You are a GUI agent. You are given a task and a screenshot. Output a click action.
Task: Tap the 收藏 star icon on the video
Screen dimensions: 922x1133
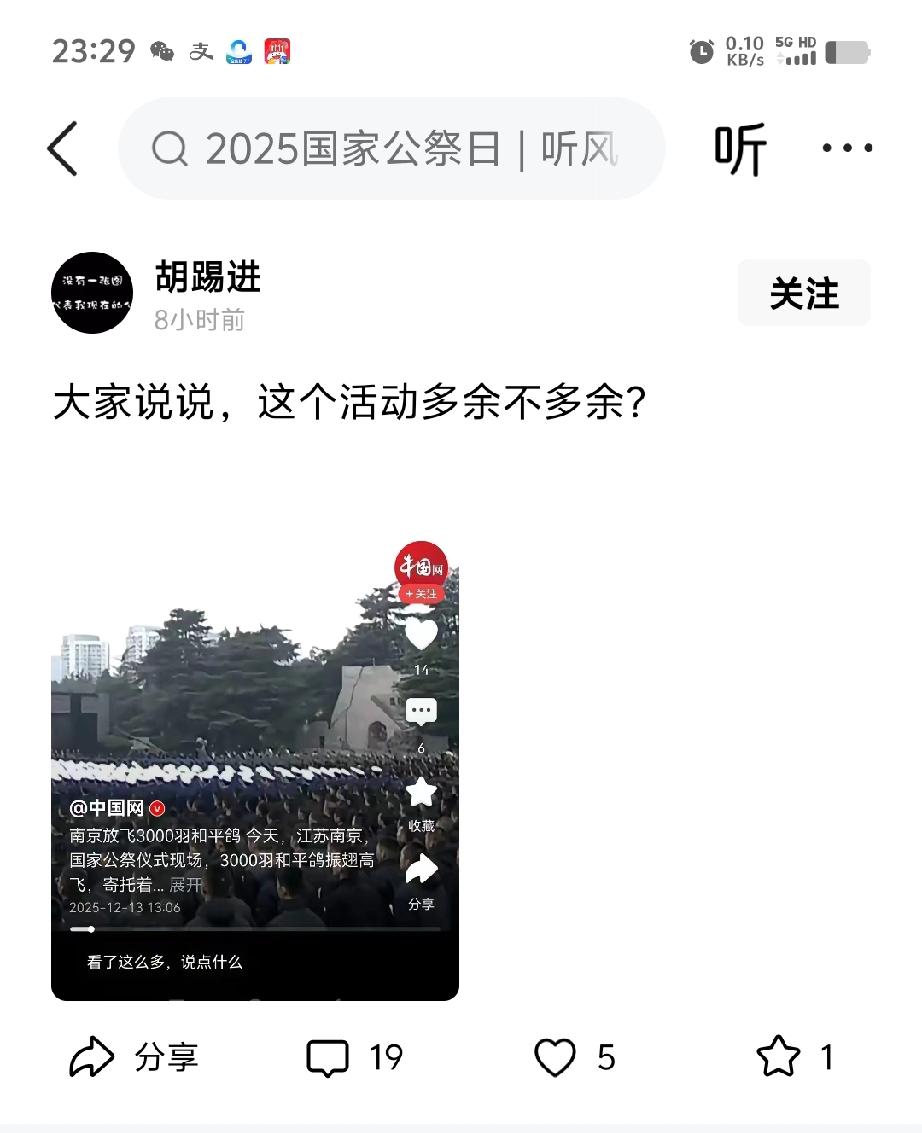pos(421,793)
